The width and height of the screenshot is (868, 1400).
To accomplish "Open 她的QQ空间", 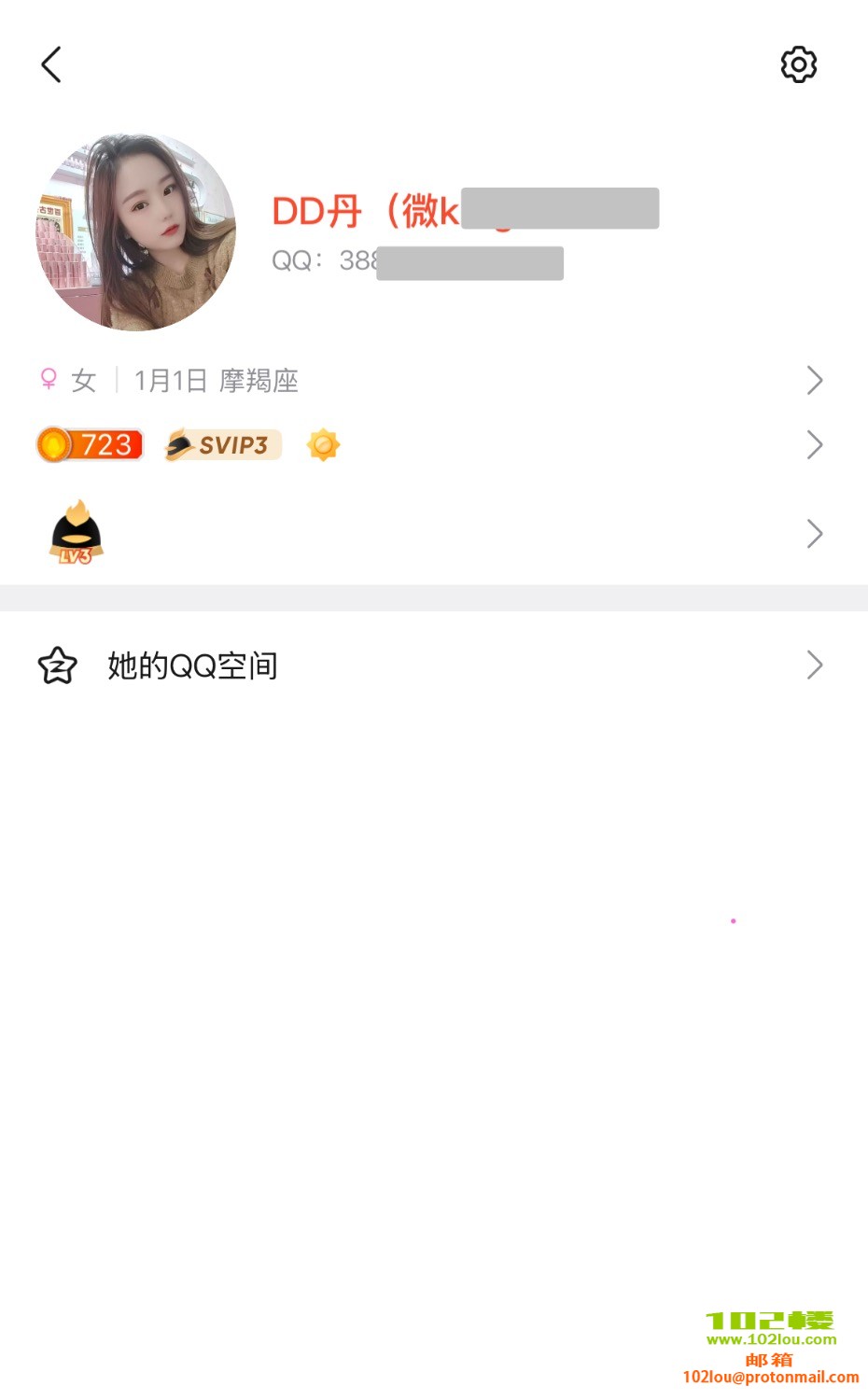I will [434, 665].
